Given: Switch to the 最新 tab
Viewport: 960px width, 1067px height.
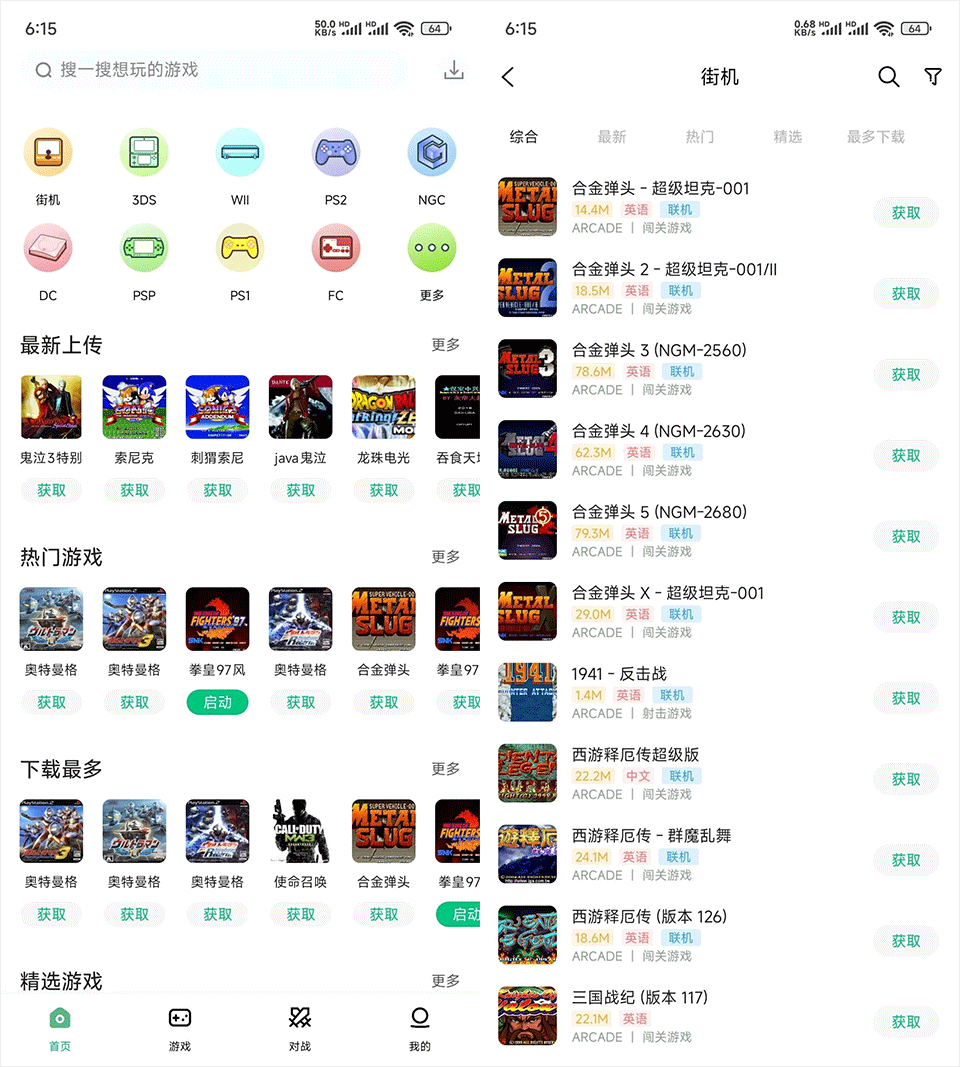Looking at the screenshot, I should (x=612, y=137).
